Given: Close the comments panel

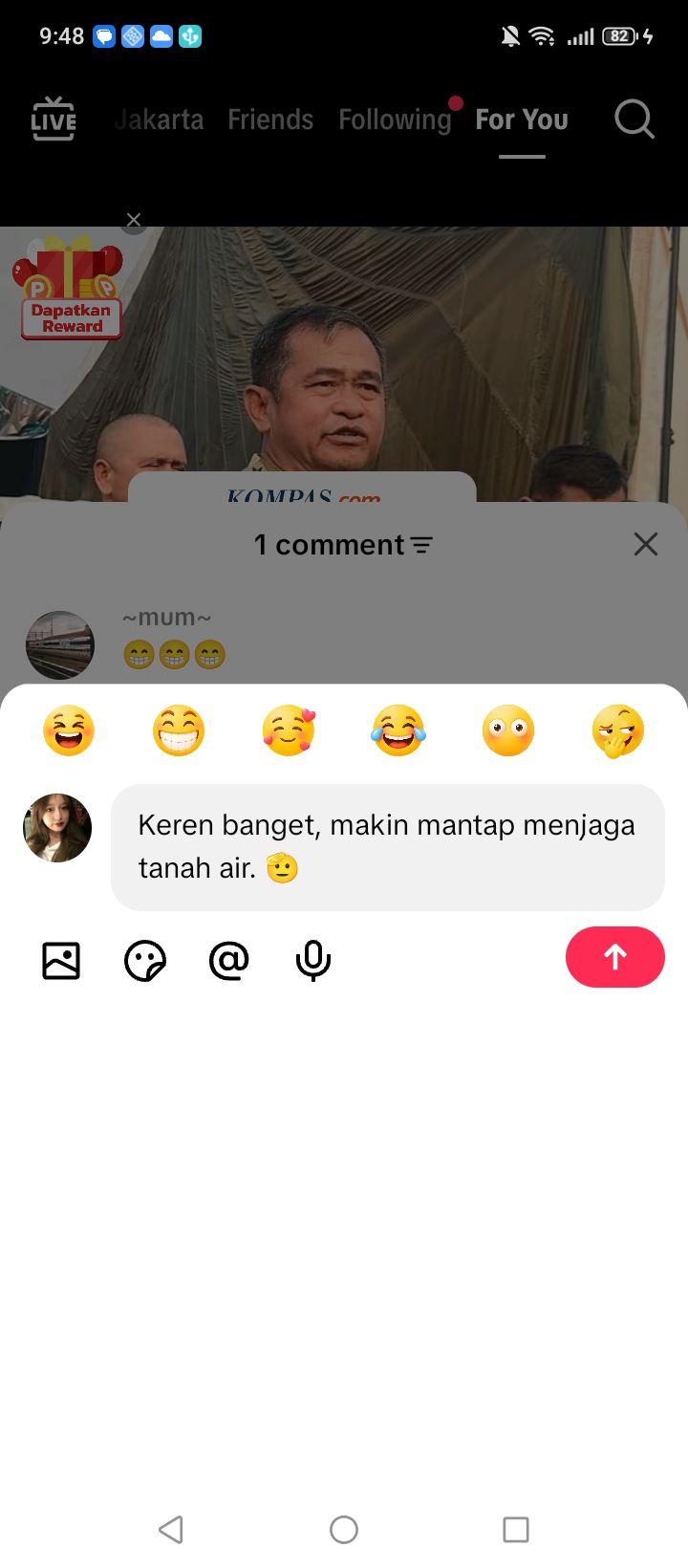Looking at the screenshot, I should coord(646,544).
